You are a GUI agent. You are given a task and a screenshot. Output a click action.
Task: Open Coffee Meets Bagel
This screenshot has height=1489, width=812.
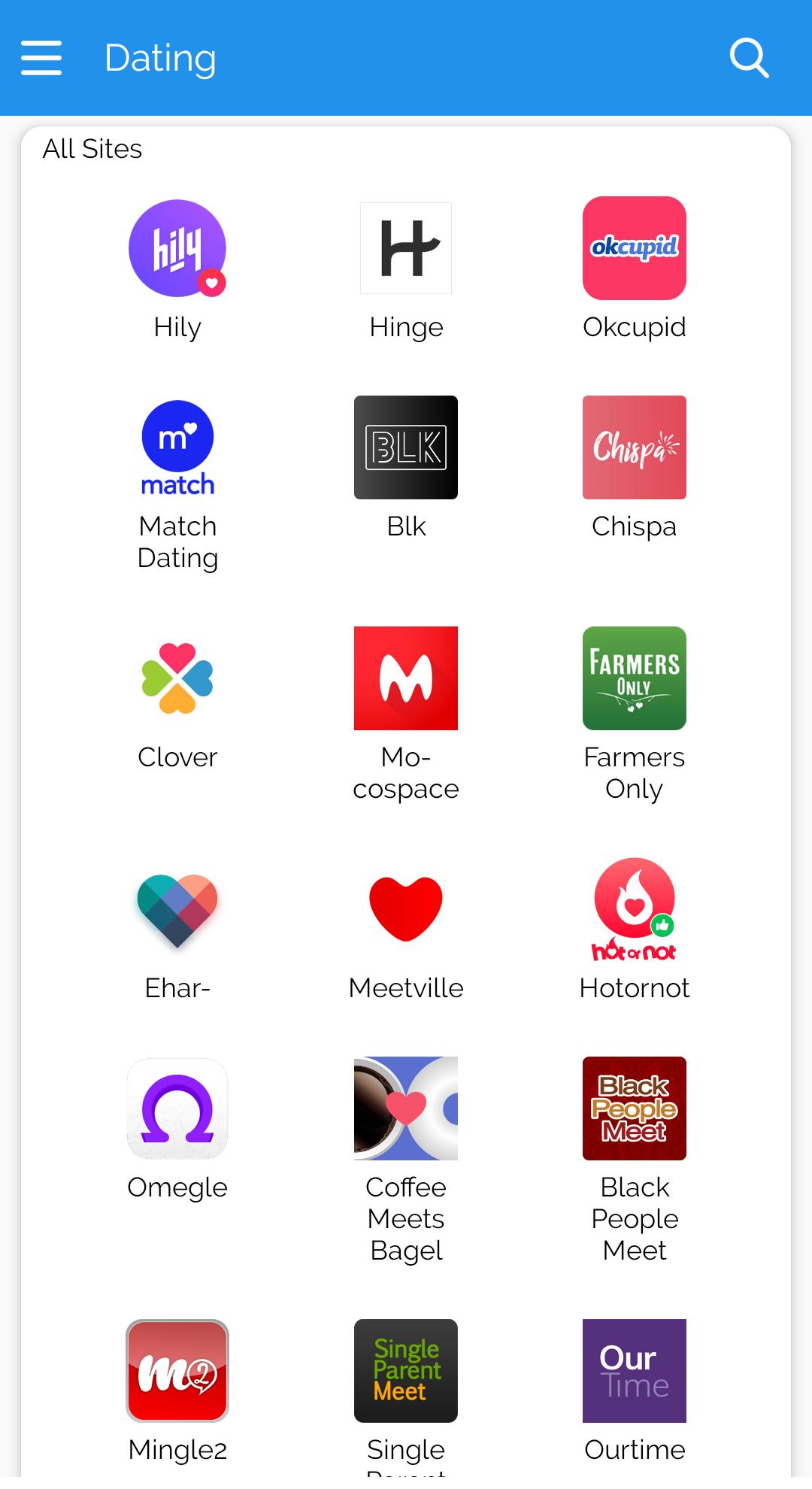[406, 1109]
